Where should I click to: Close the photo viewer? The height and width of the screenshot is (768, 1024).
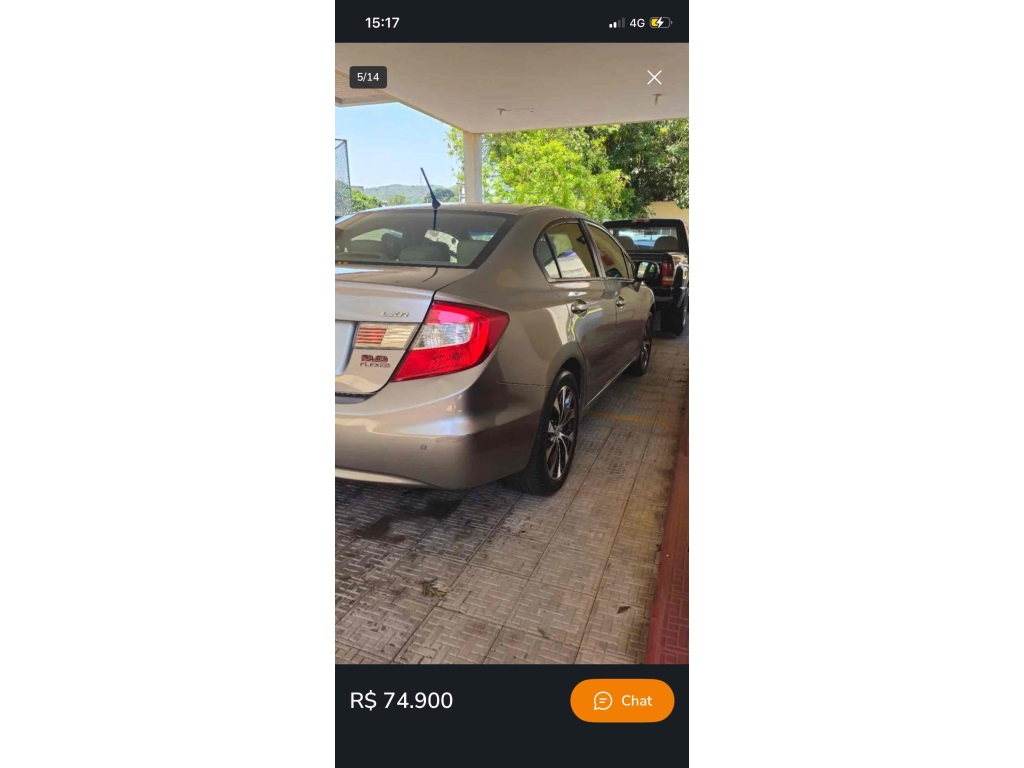(654, 77)
